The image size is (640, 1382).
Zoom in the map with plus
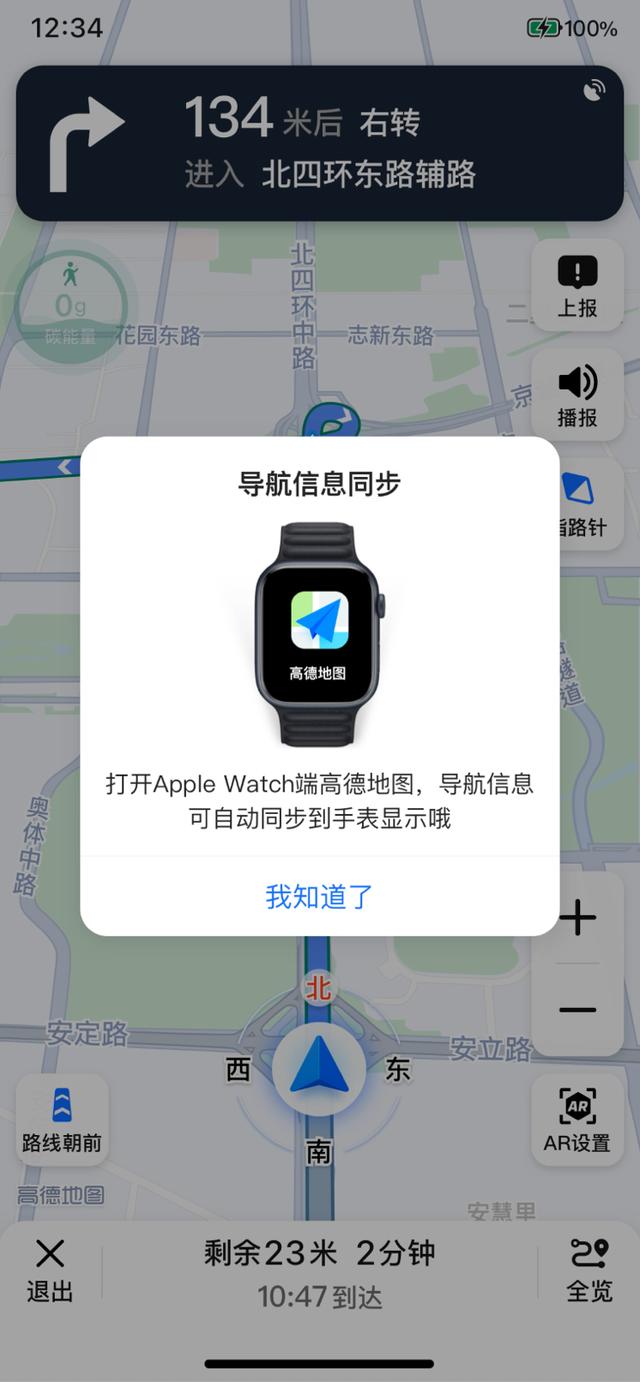(x=577, y=918)
